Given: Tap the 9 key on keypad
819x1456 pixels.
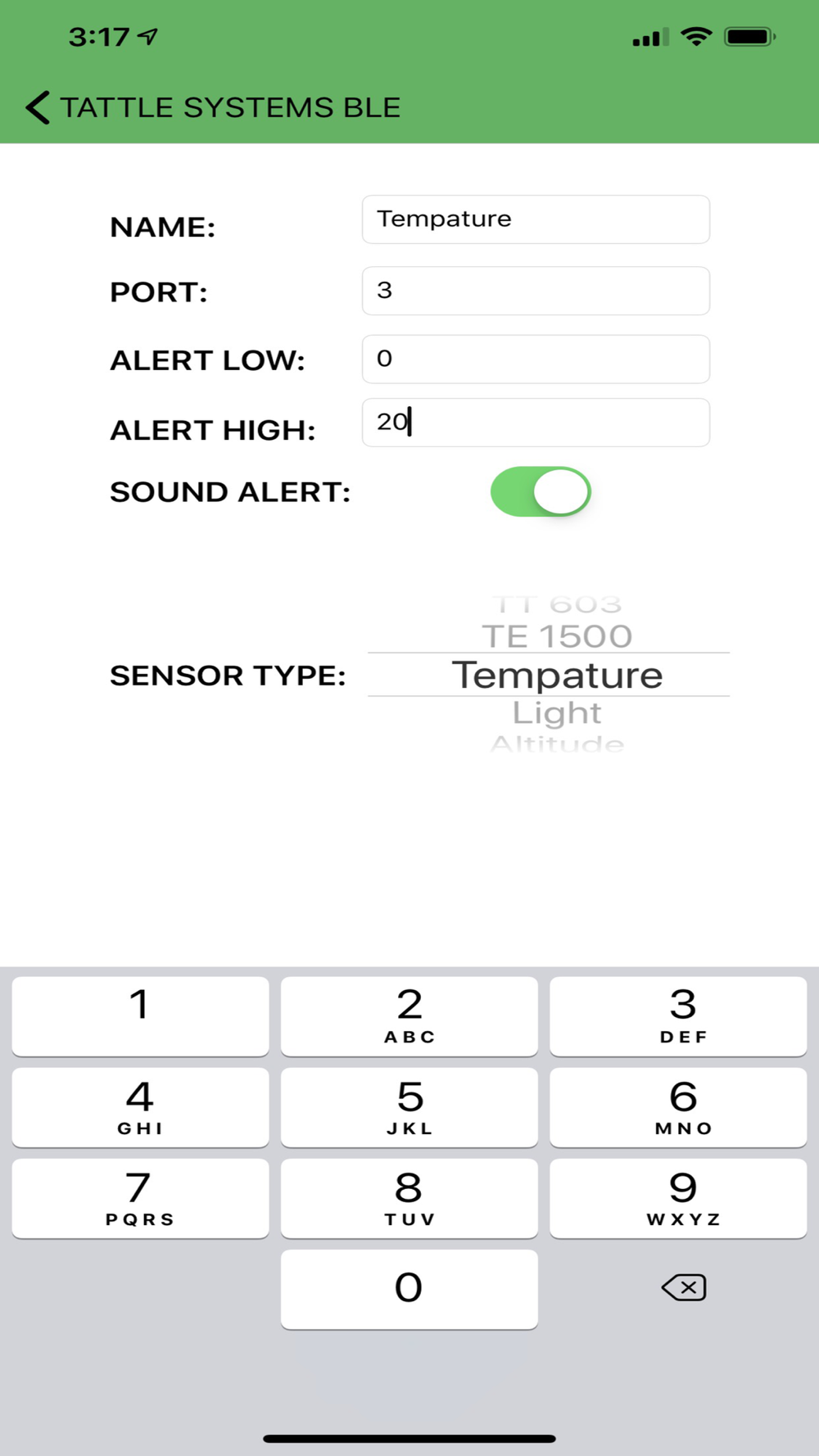Looking at the screenshot, I should point(678,1198).
